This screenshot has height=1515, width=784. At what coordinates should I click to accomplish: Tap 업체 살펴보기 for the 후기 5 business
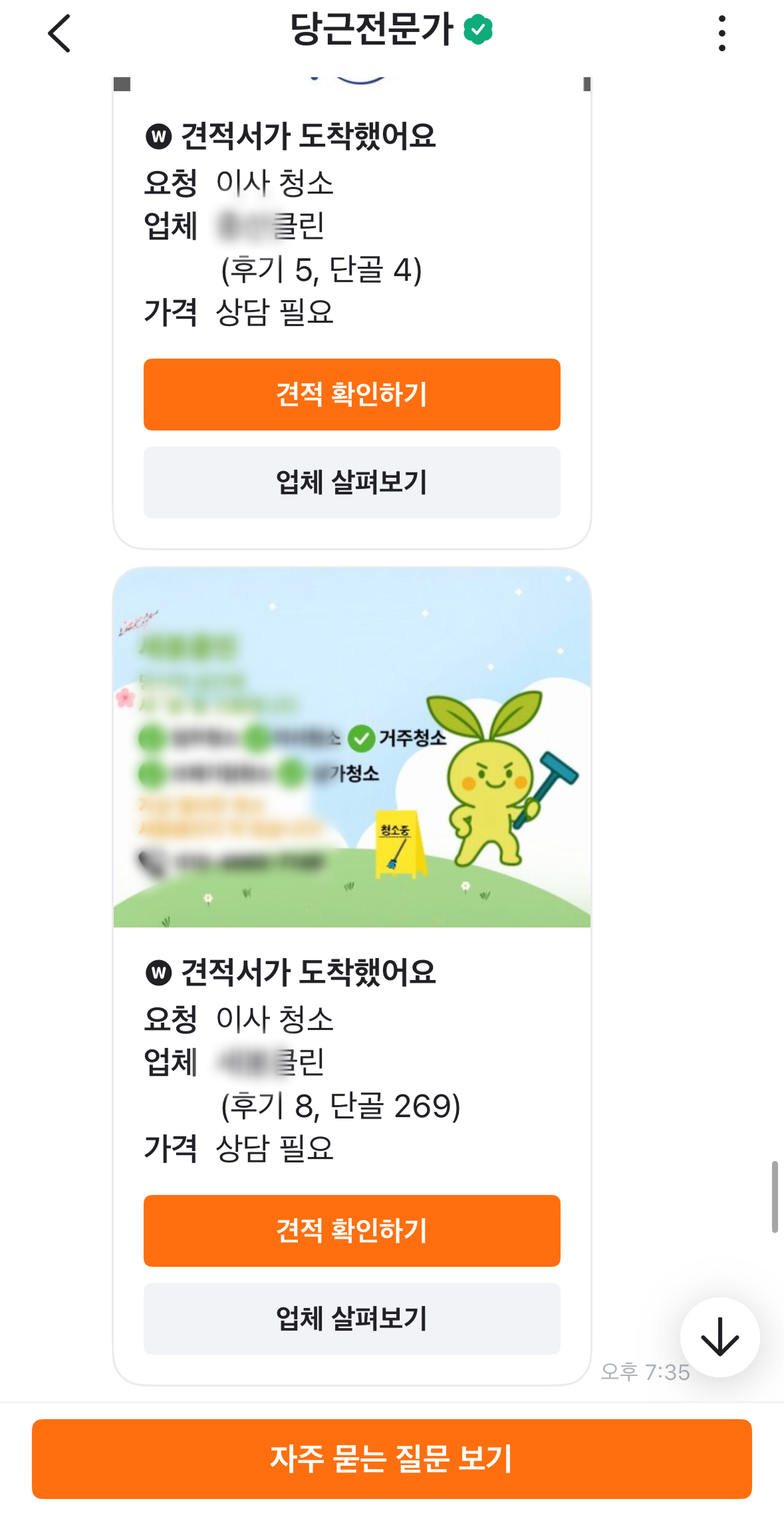352,482
